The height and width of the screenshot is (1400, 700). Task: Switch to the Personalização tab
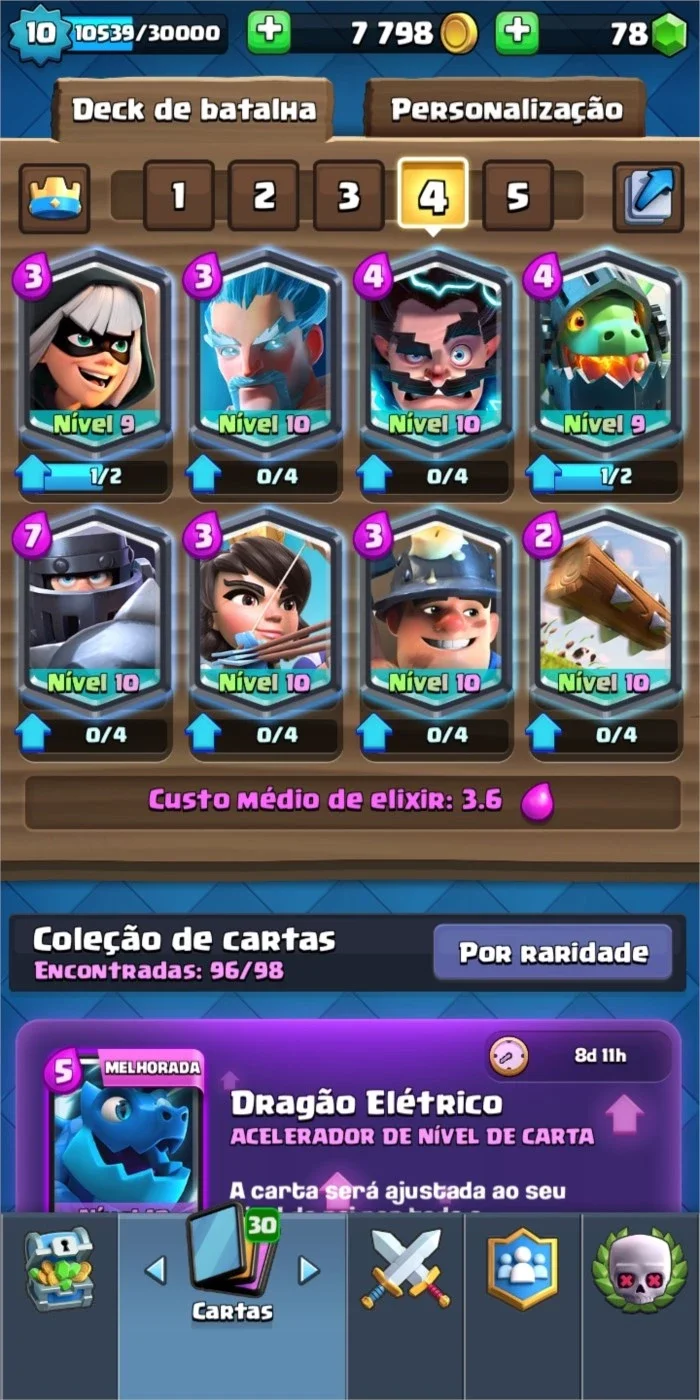coord(506,109)
